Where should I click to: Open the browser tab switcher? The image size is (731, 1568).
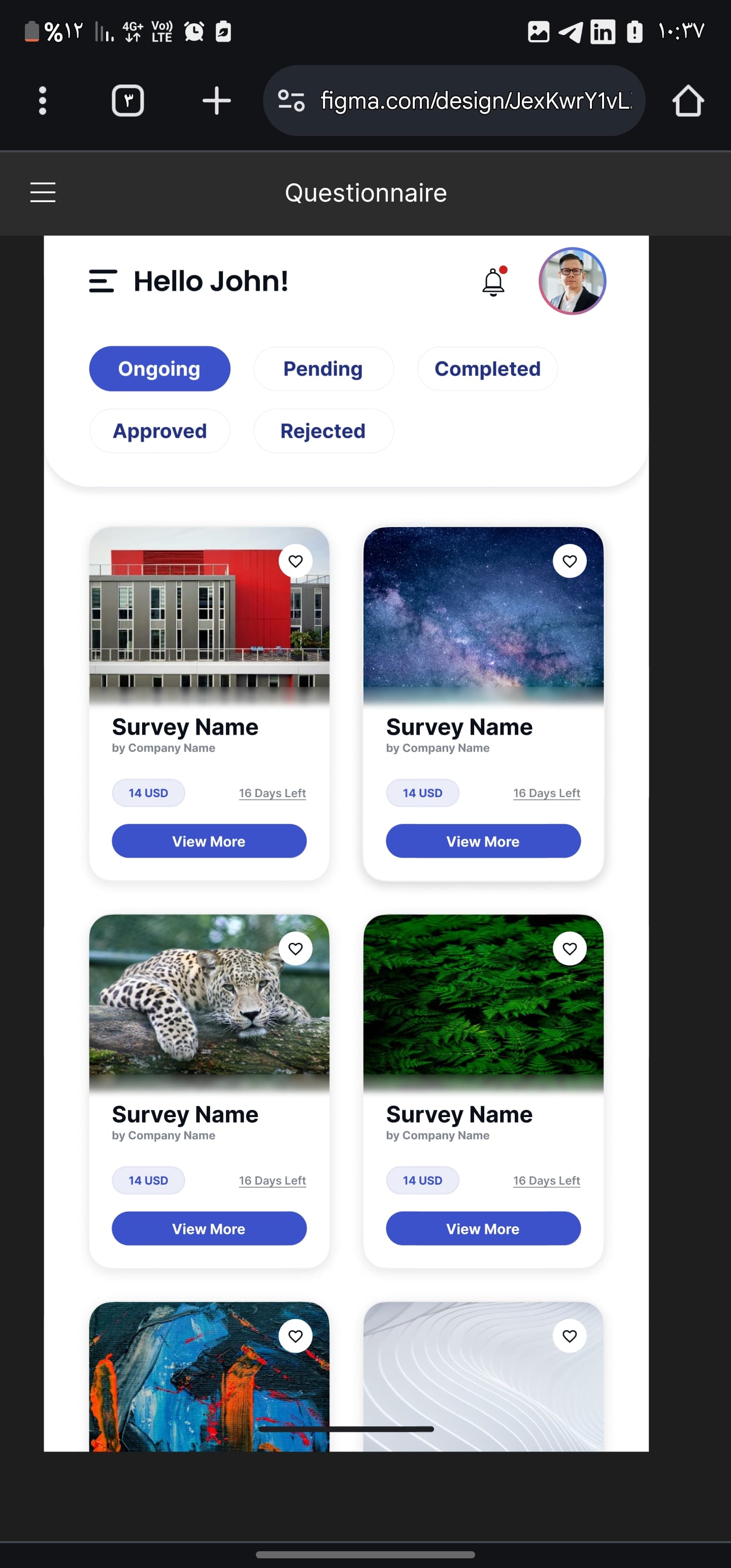coord(128,101)
